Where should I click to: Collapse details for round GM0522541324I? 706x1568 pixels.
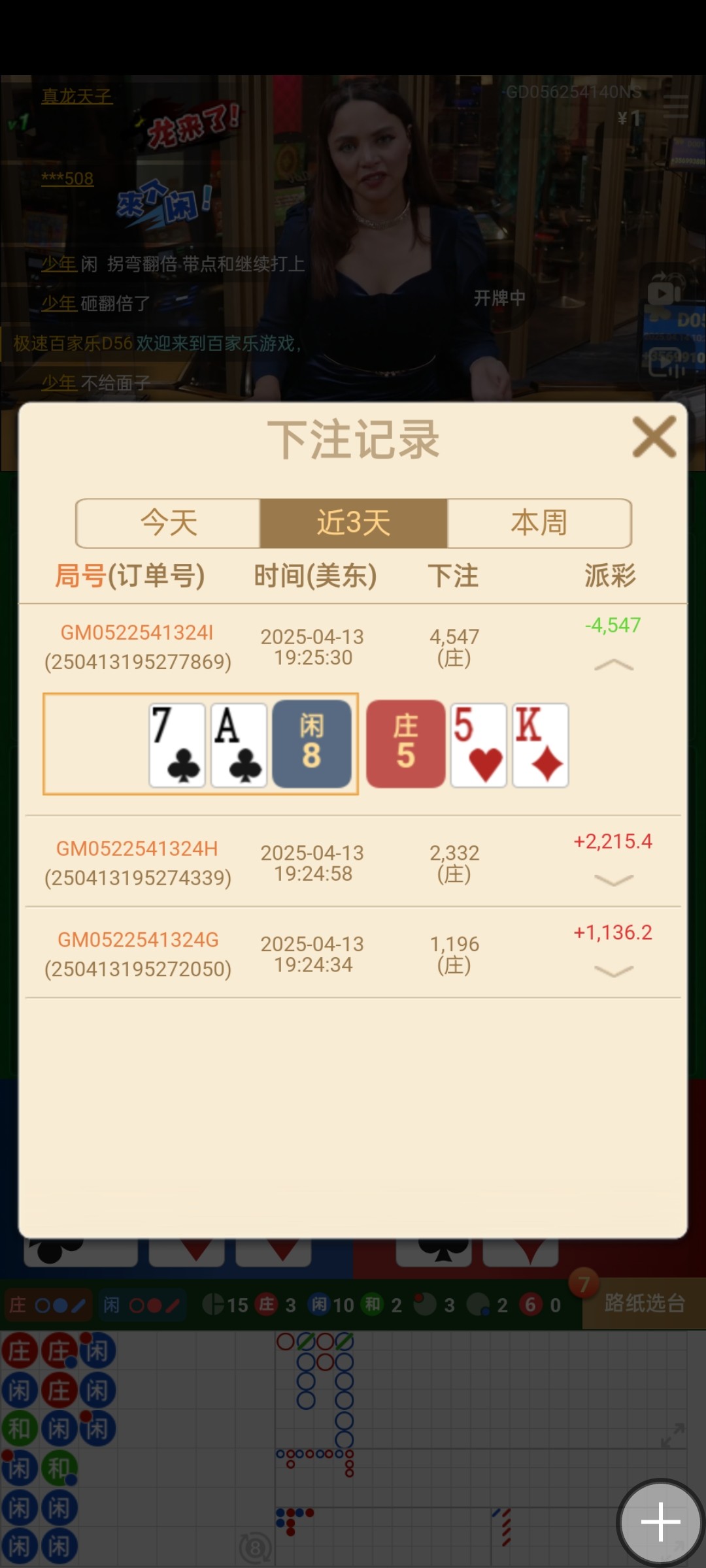pos(613,665)
